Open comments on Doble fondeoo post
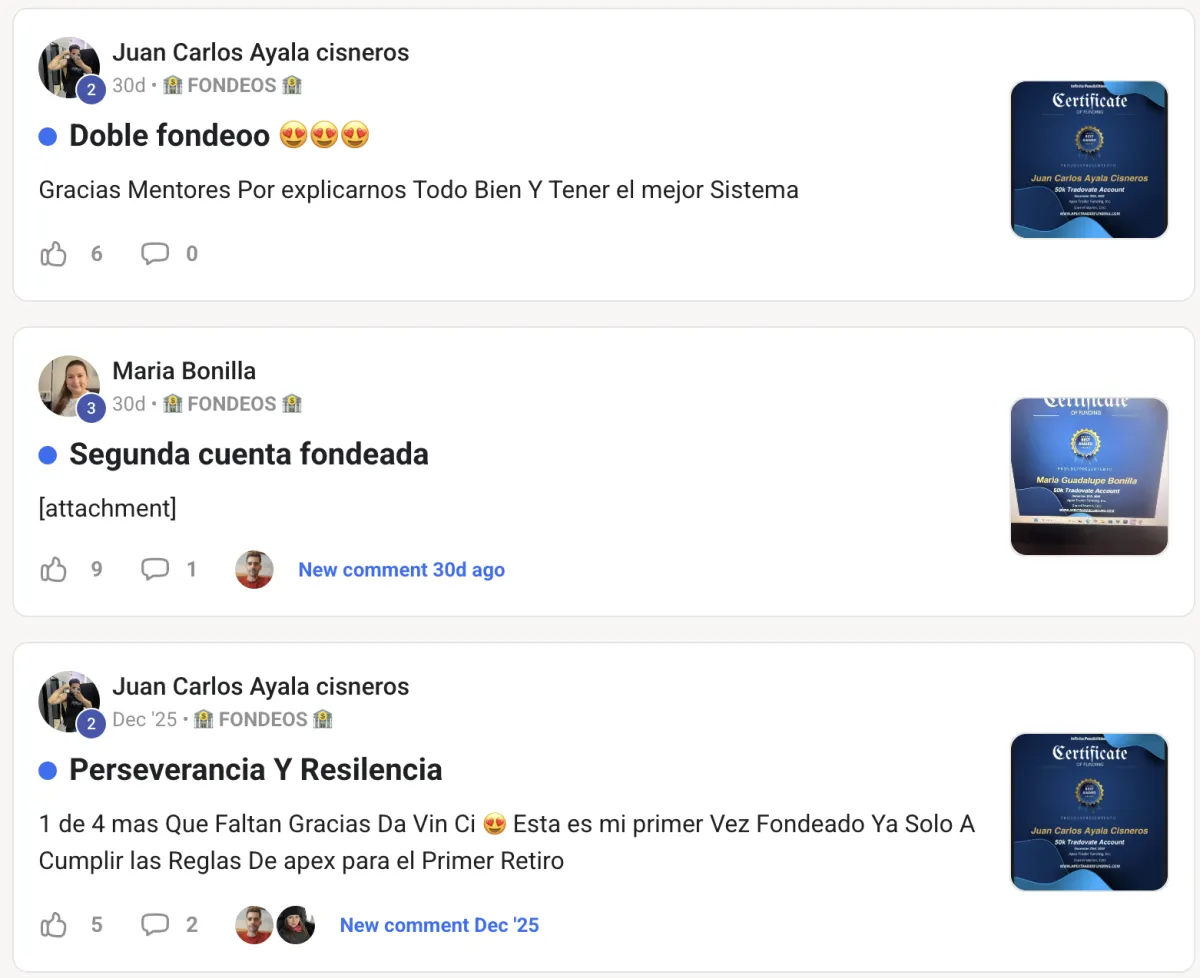 point(155,254)
